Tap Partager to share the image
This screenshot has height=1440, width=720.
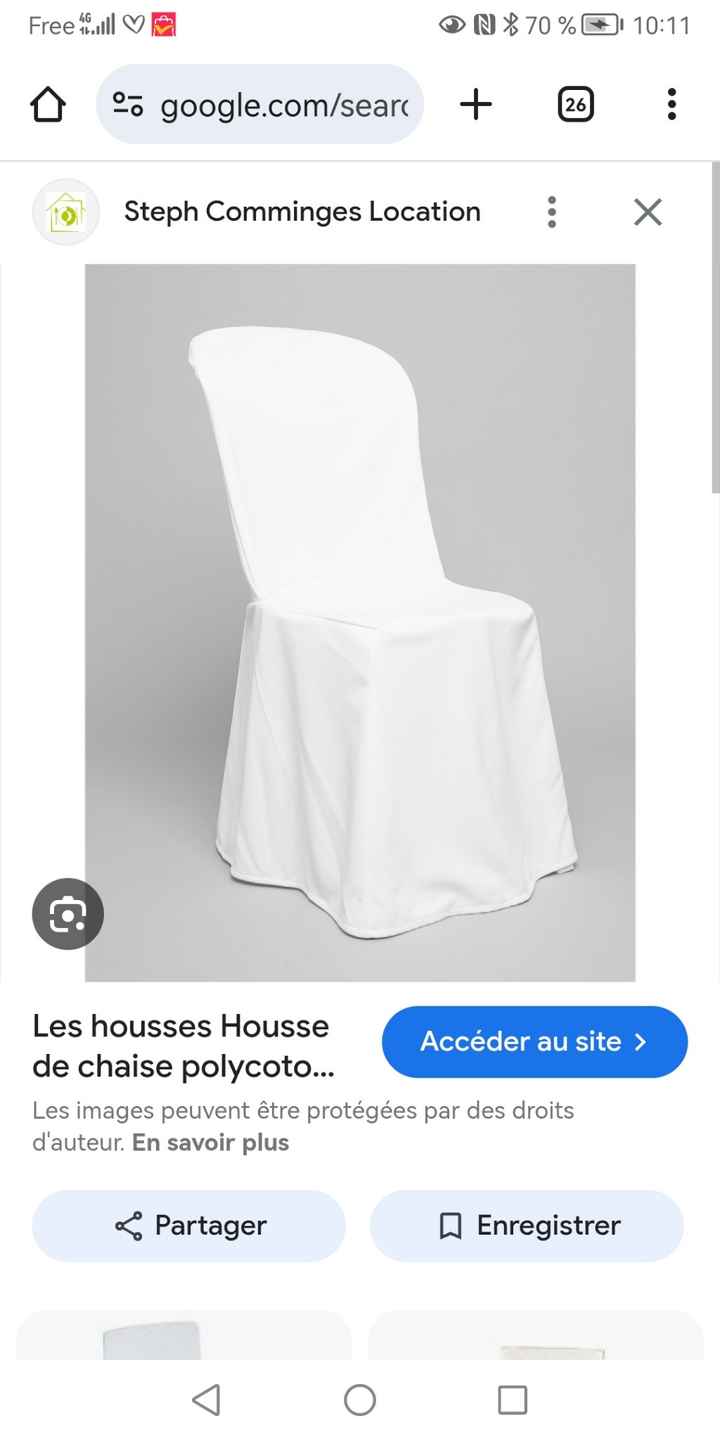[x=188, y=1225]
